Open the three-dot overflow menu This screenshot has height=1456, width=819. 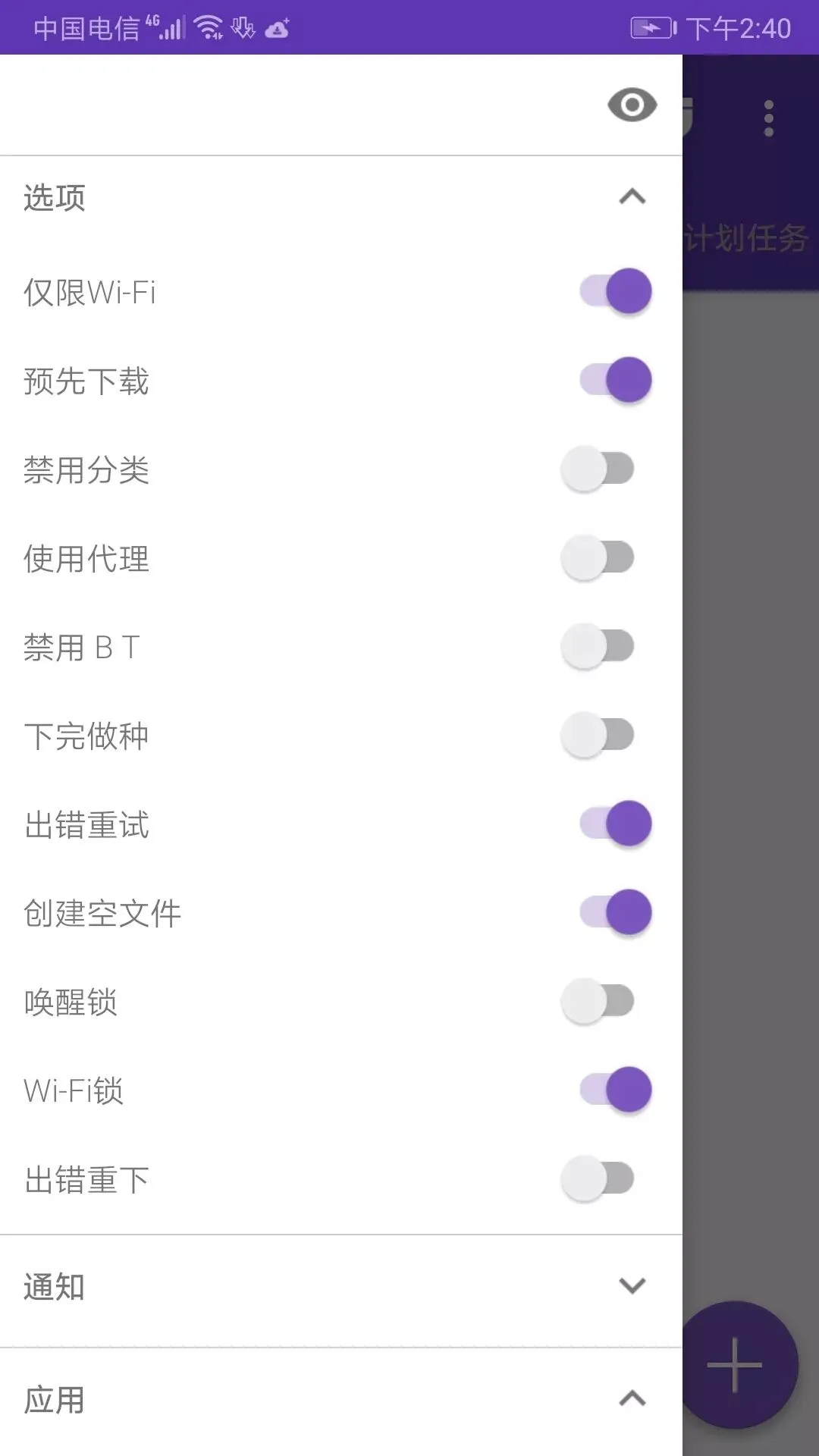tap(768, 119)
